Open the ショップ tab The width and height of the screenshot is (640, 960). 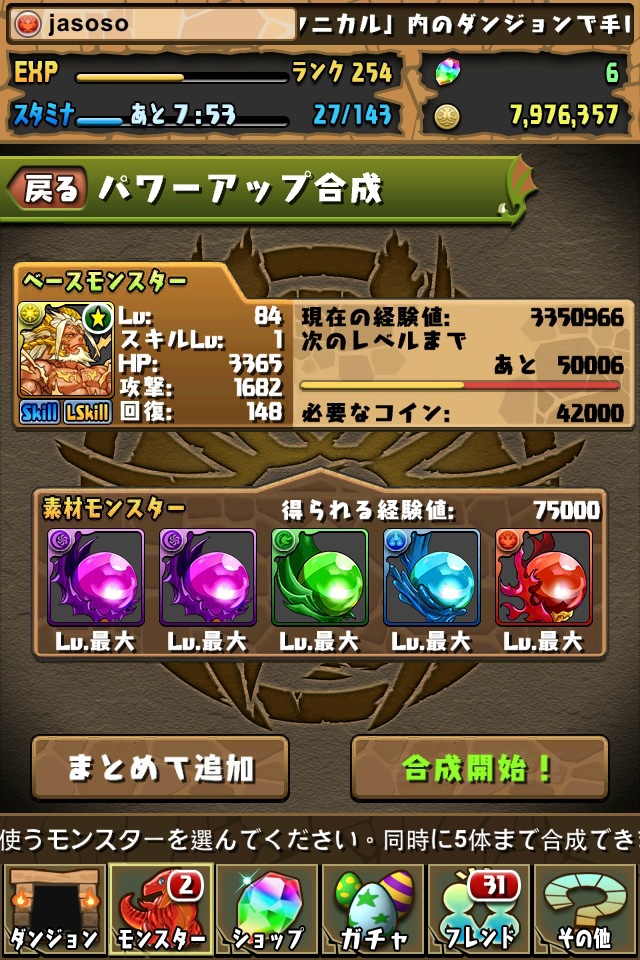[267, 910]
